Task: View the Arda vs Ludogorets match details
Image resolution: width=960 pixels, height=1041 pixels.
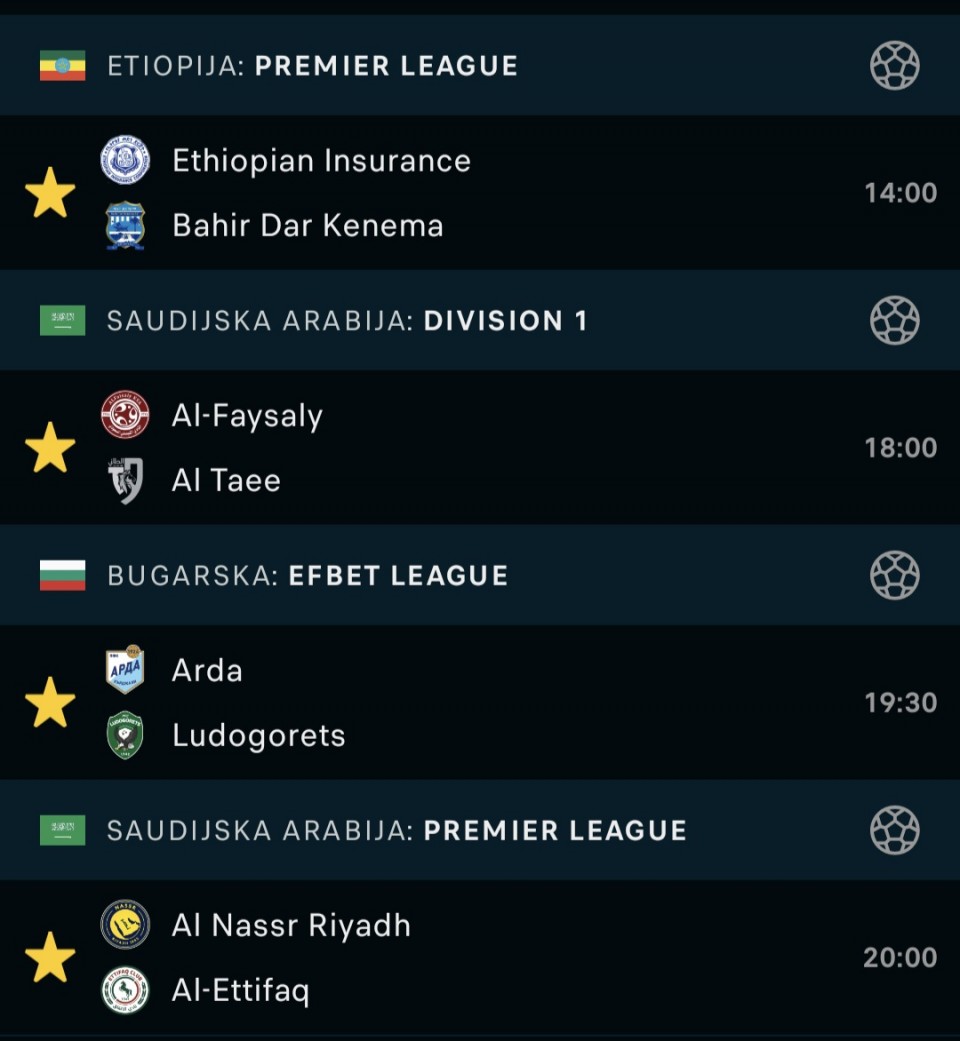Action: coord(480,703)
